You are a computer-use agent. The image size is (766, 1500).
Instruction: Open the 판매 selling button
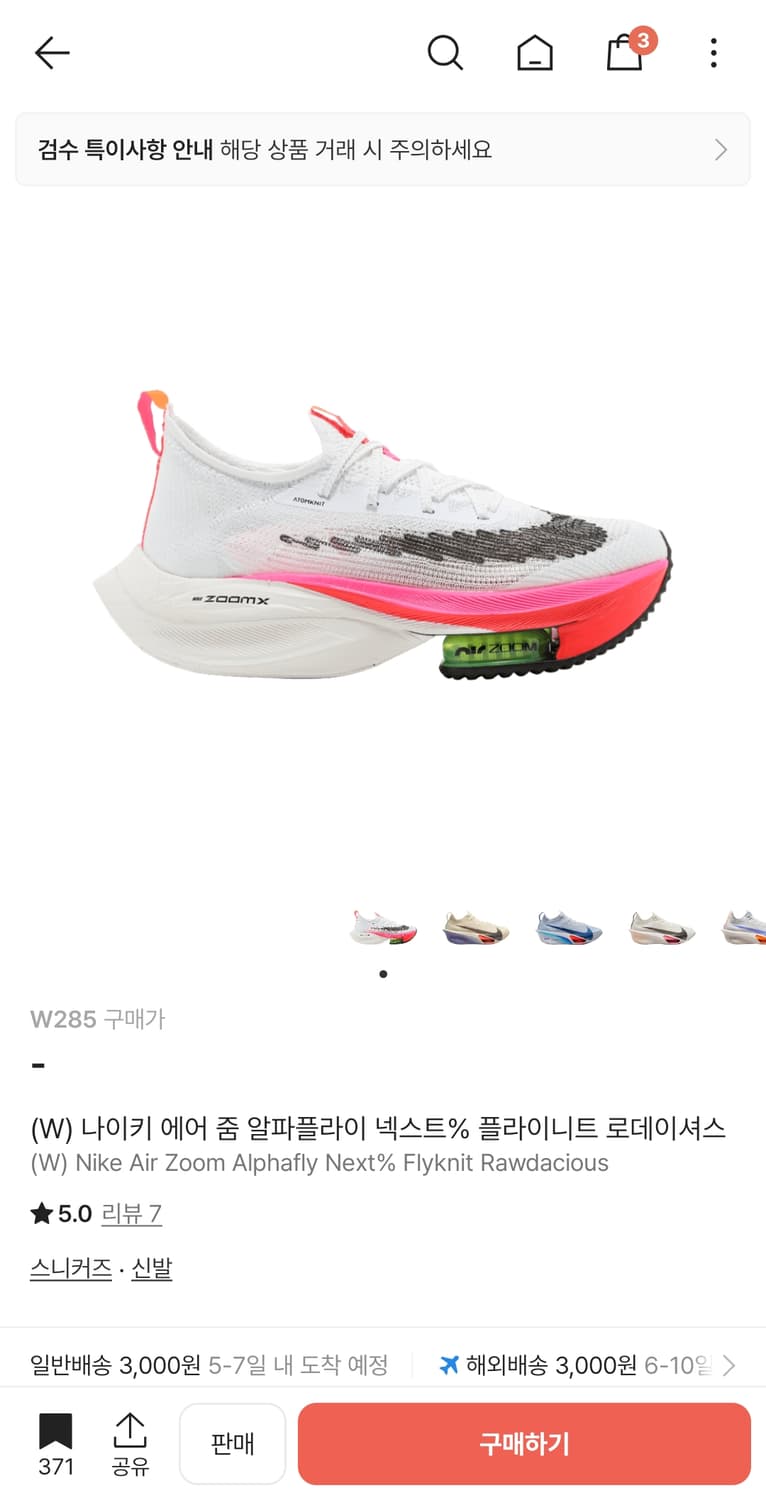232,1443
